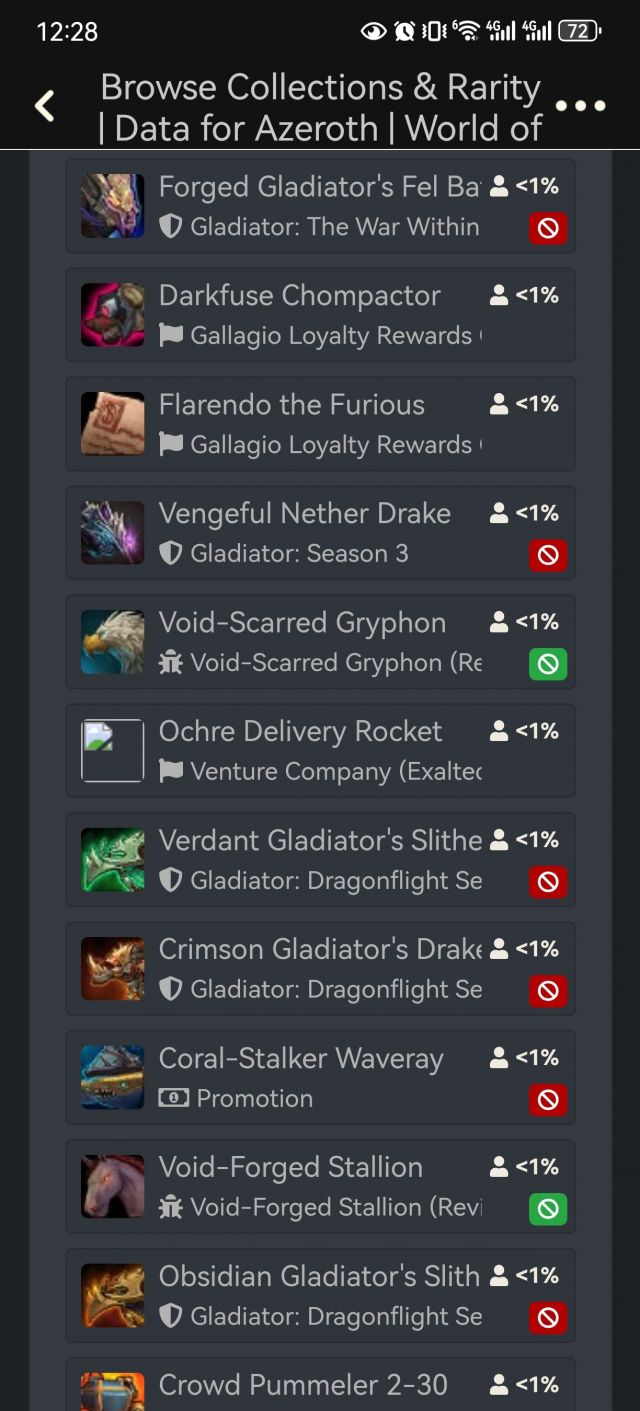Select the Crowd Pummeler 2-30 row

320,1387
